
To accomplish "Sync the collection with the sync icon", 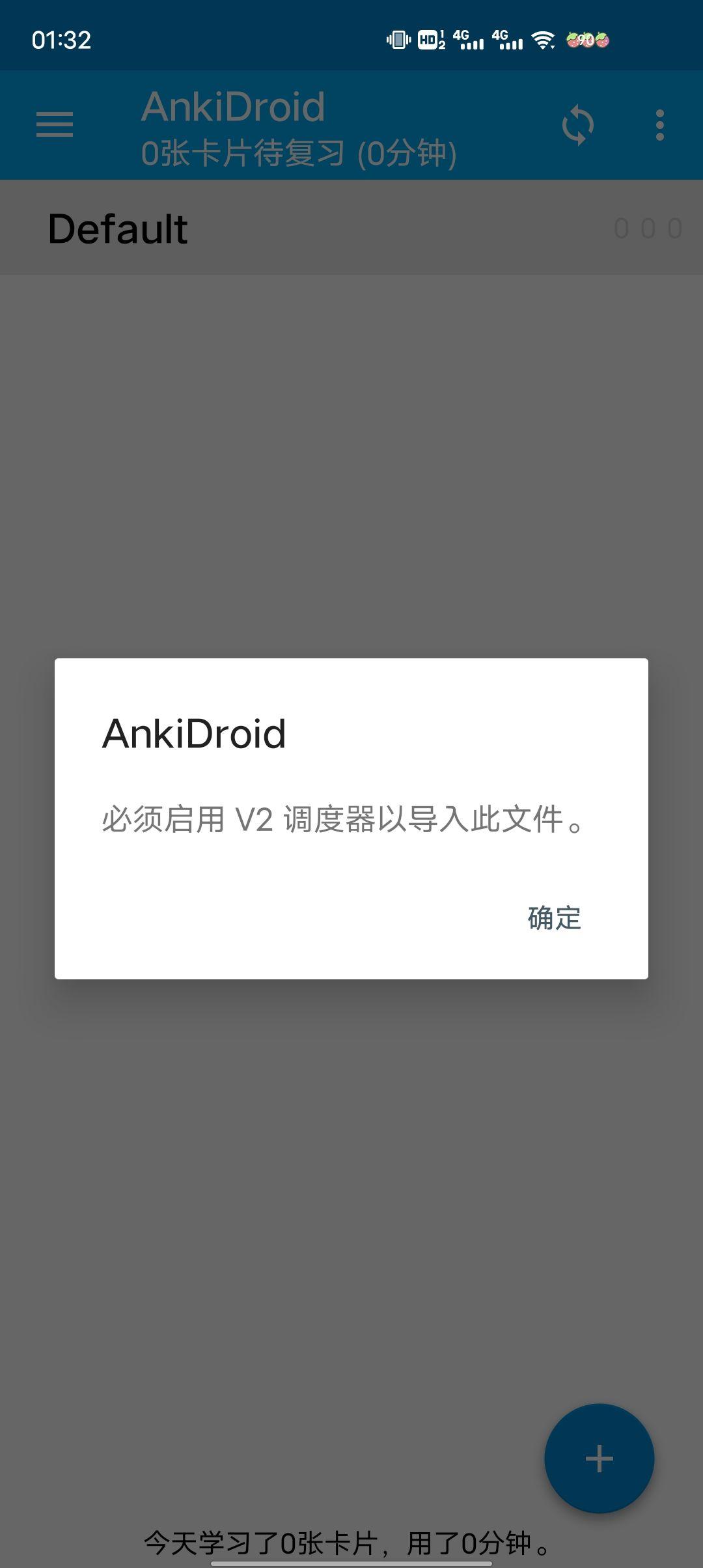I will point(577,125).
